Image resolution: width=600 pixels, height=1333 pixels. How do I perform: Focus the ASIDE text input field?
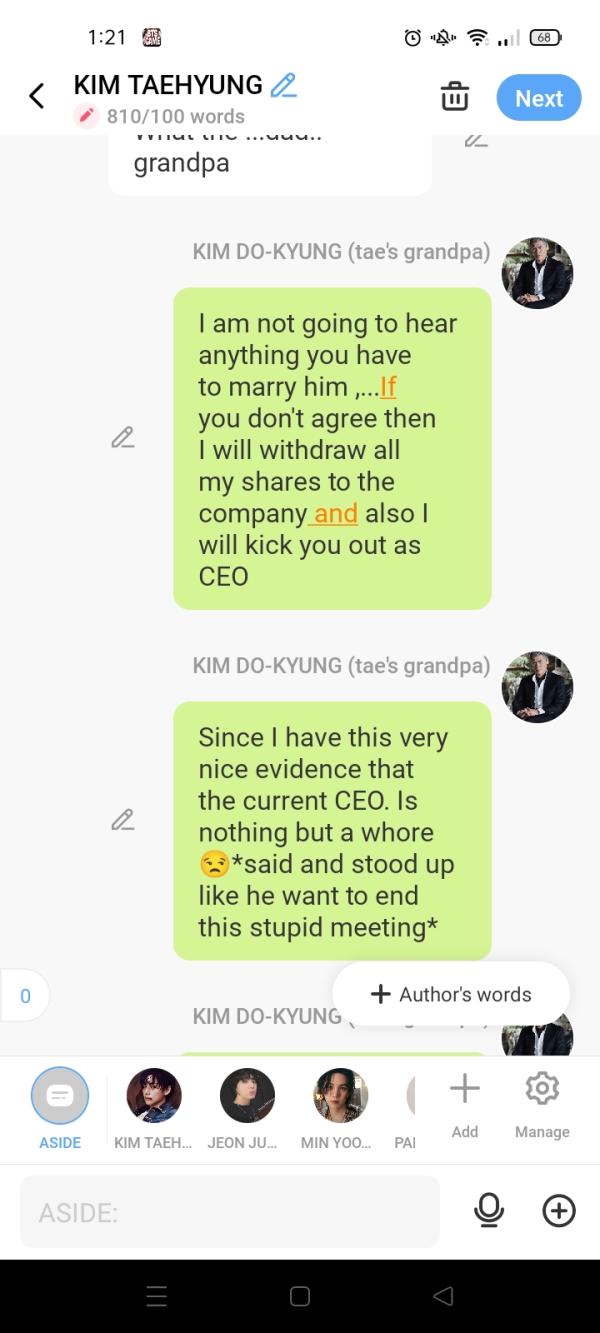[x=230, y=1212]
